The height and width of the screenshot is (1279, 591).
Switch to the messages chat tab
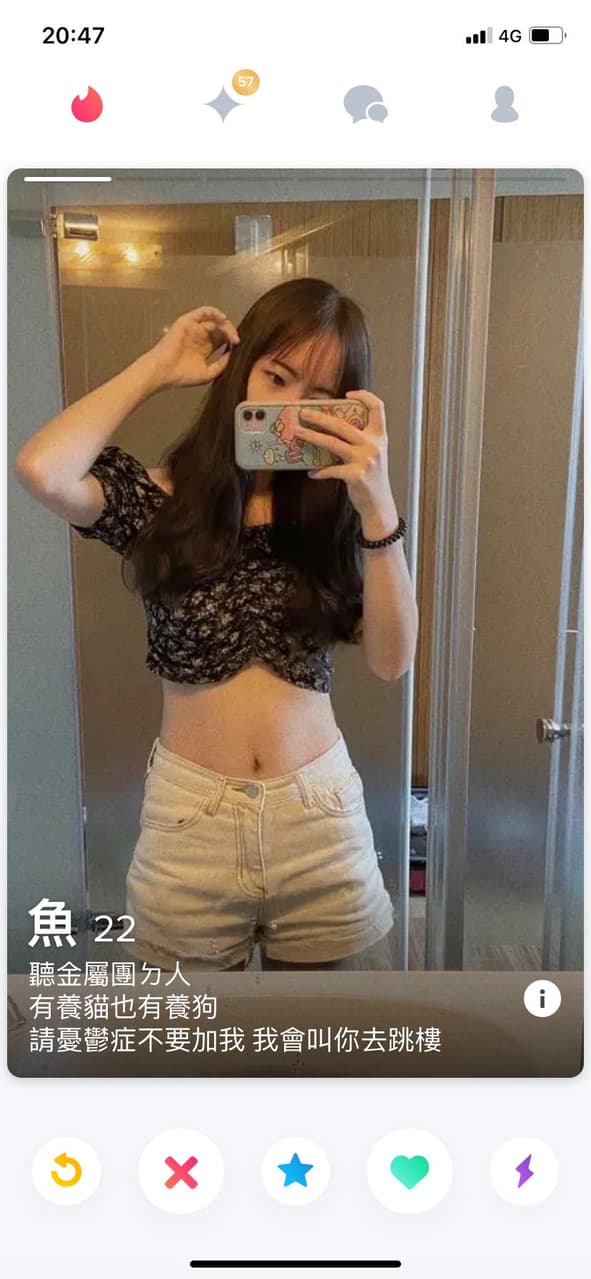point(365,104)
